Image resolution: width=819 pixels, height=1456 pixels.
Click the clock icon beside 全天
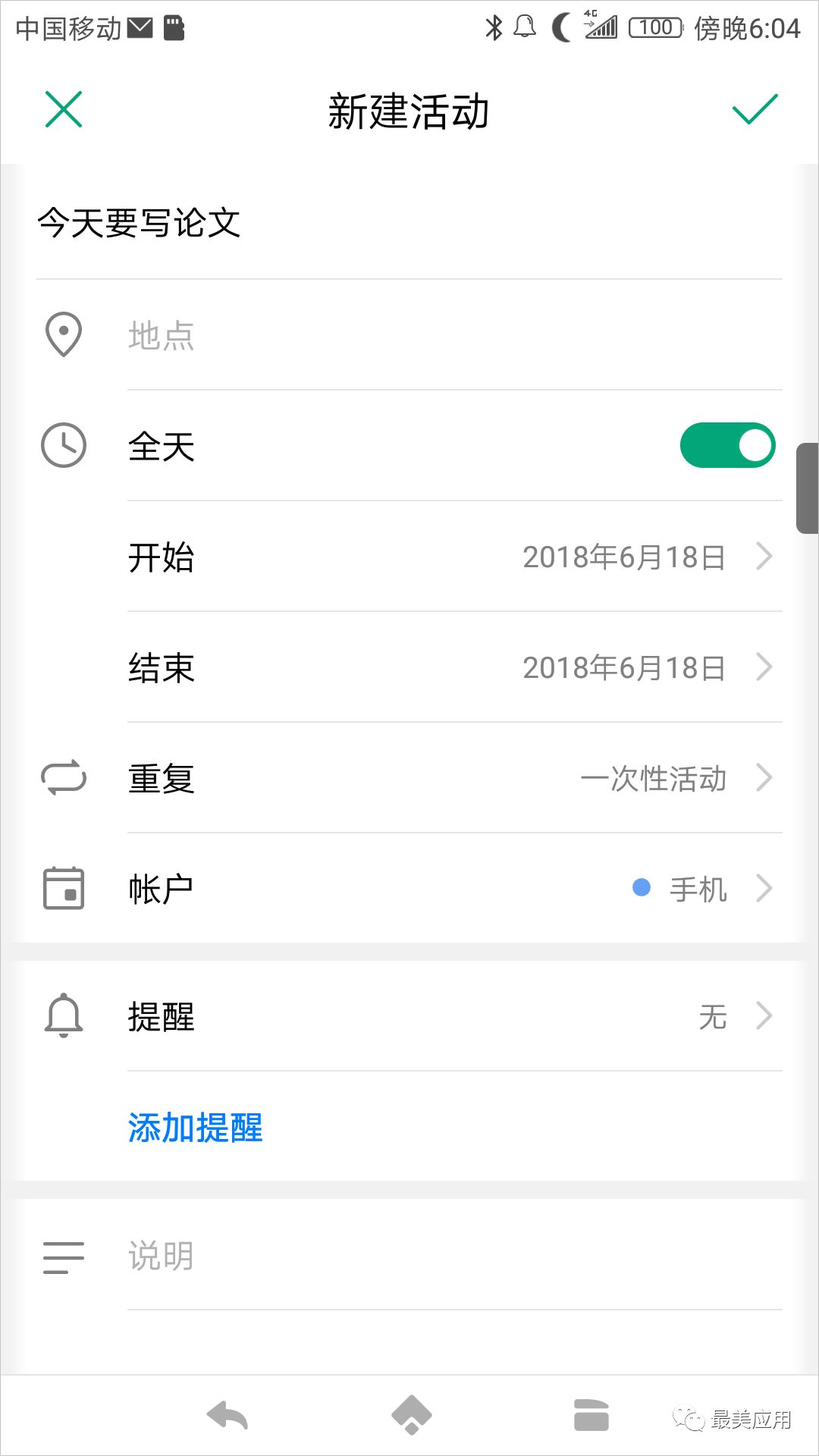click(63, 445)
